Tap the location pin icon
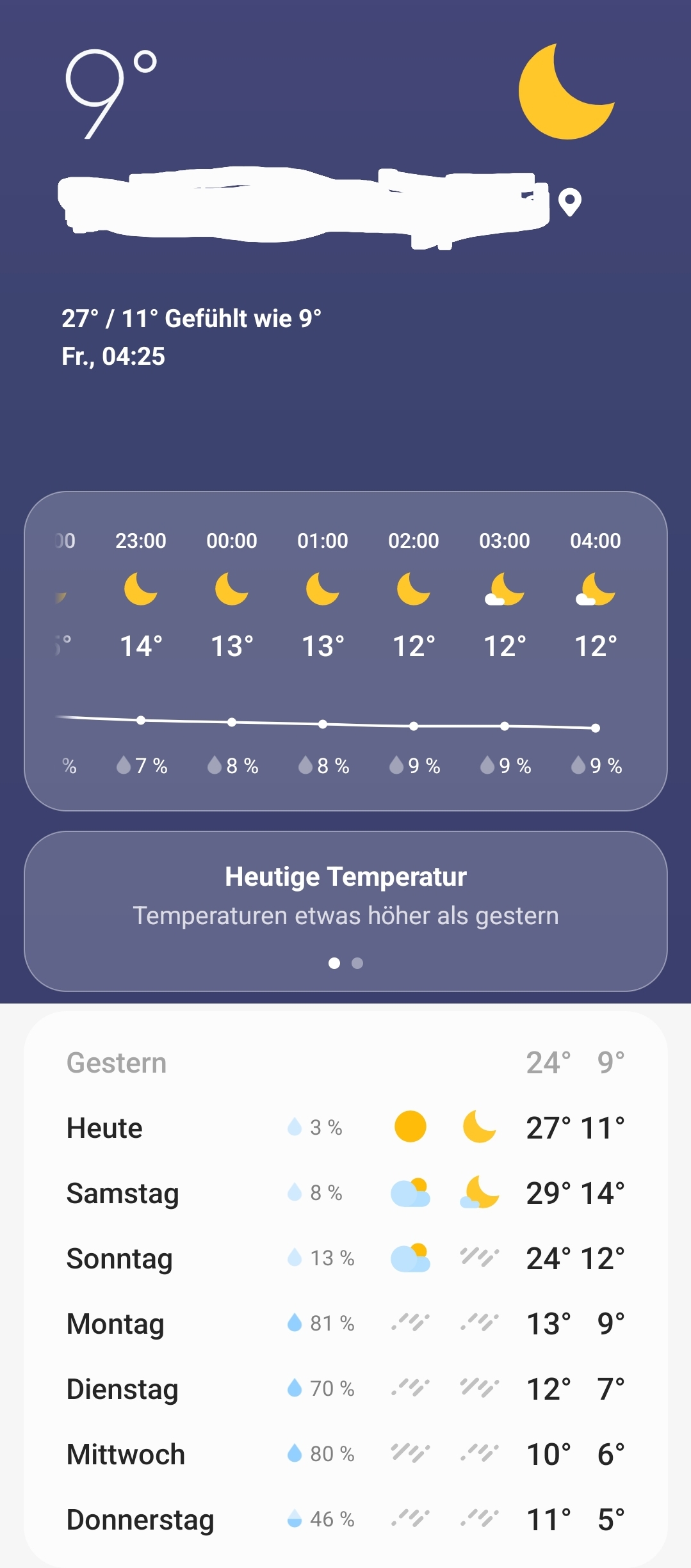 [569, 202]
